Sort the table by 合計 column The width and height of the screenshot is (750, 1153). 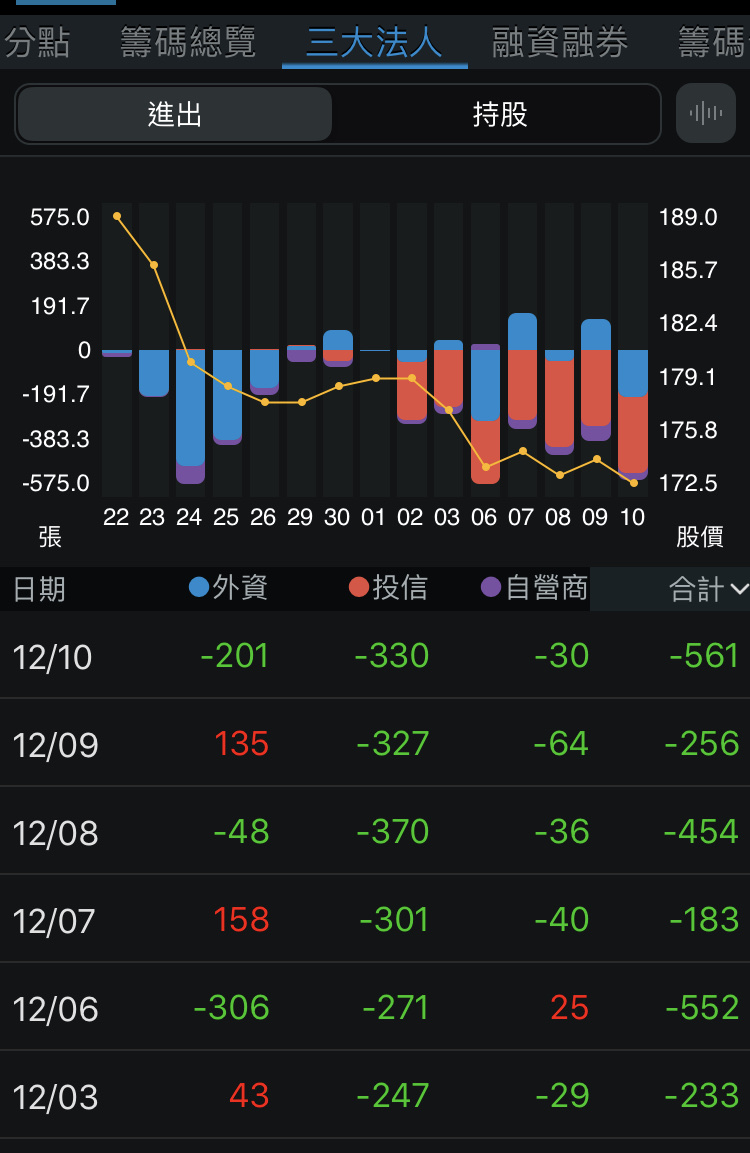tap(706, 589)
